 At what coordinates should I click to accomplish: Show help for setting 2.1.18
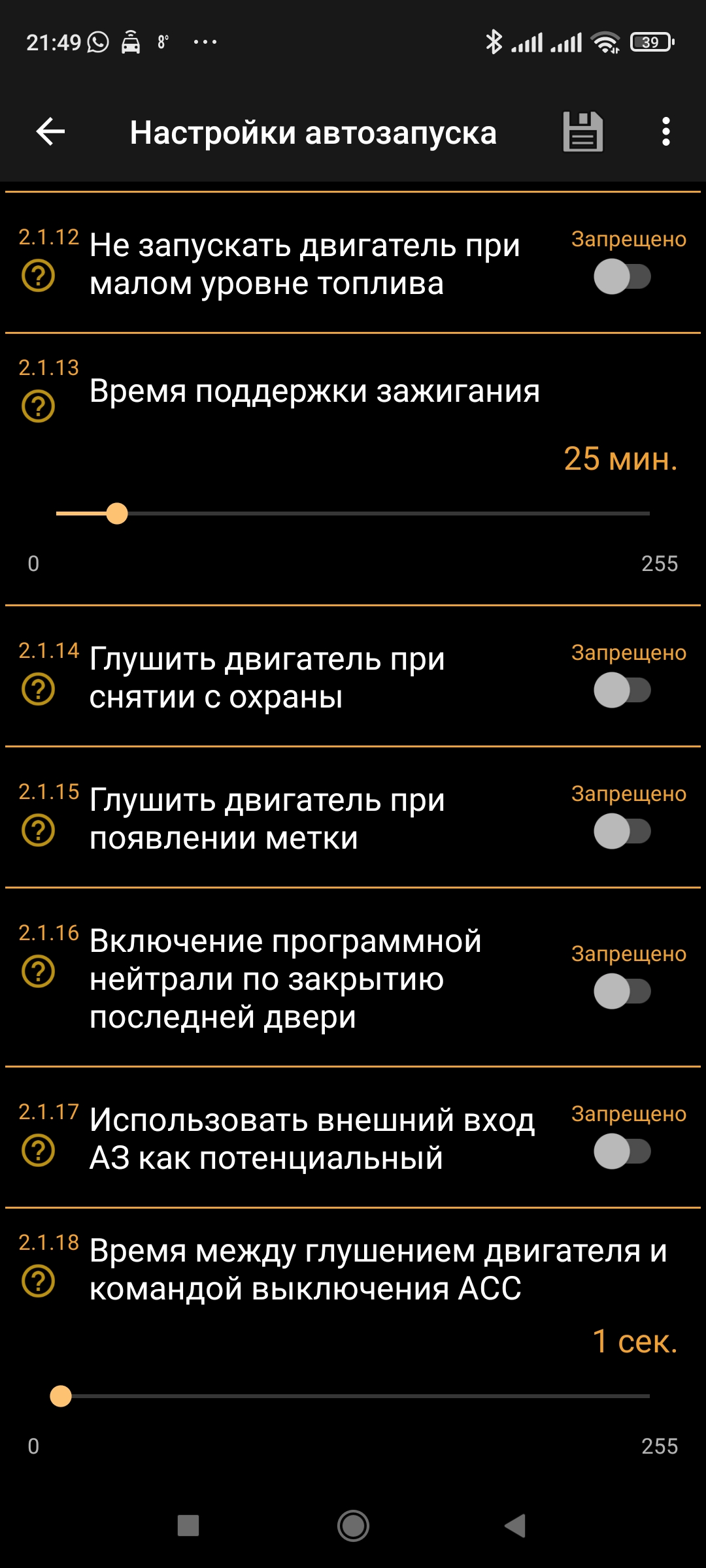39,1281
